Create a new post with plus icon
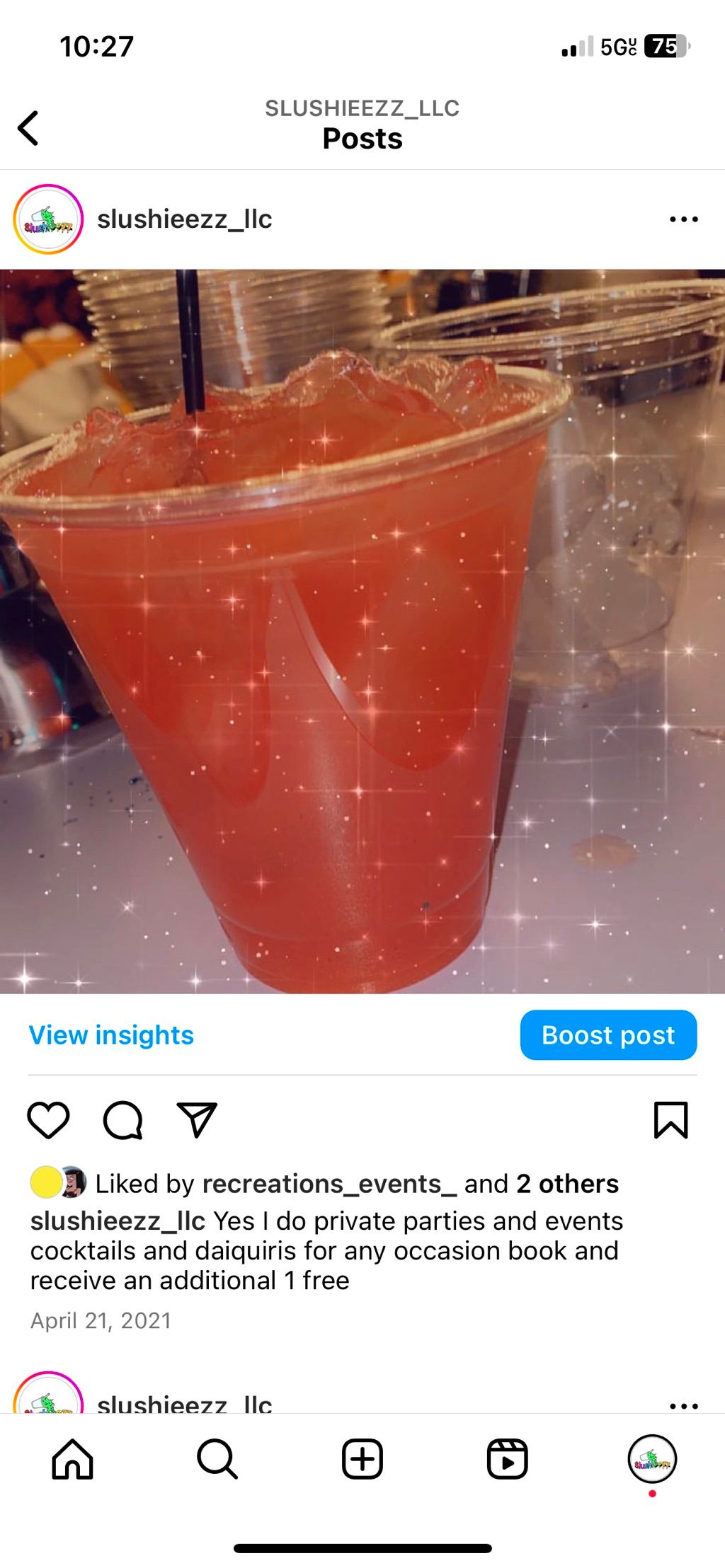This screenshot has height=1568, width=725. pos(362,1459)
